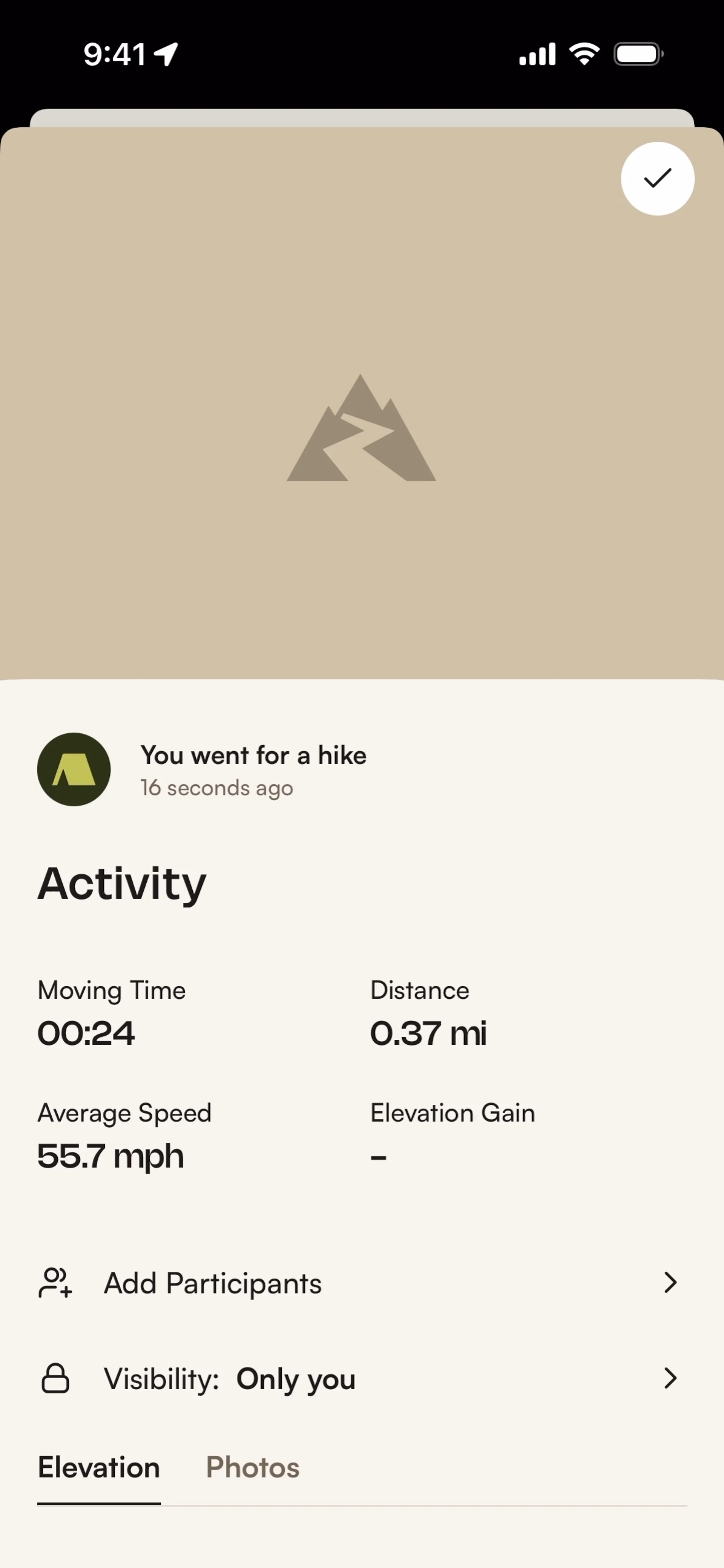This screenshot has width=724, height=1568.
Task: Confirm the activity with the checkmark button
Action: click(x=657, y=178)
